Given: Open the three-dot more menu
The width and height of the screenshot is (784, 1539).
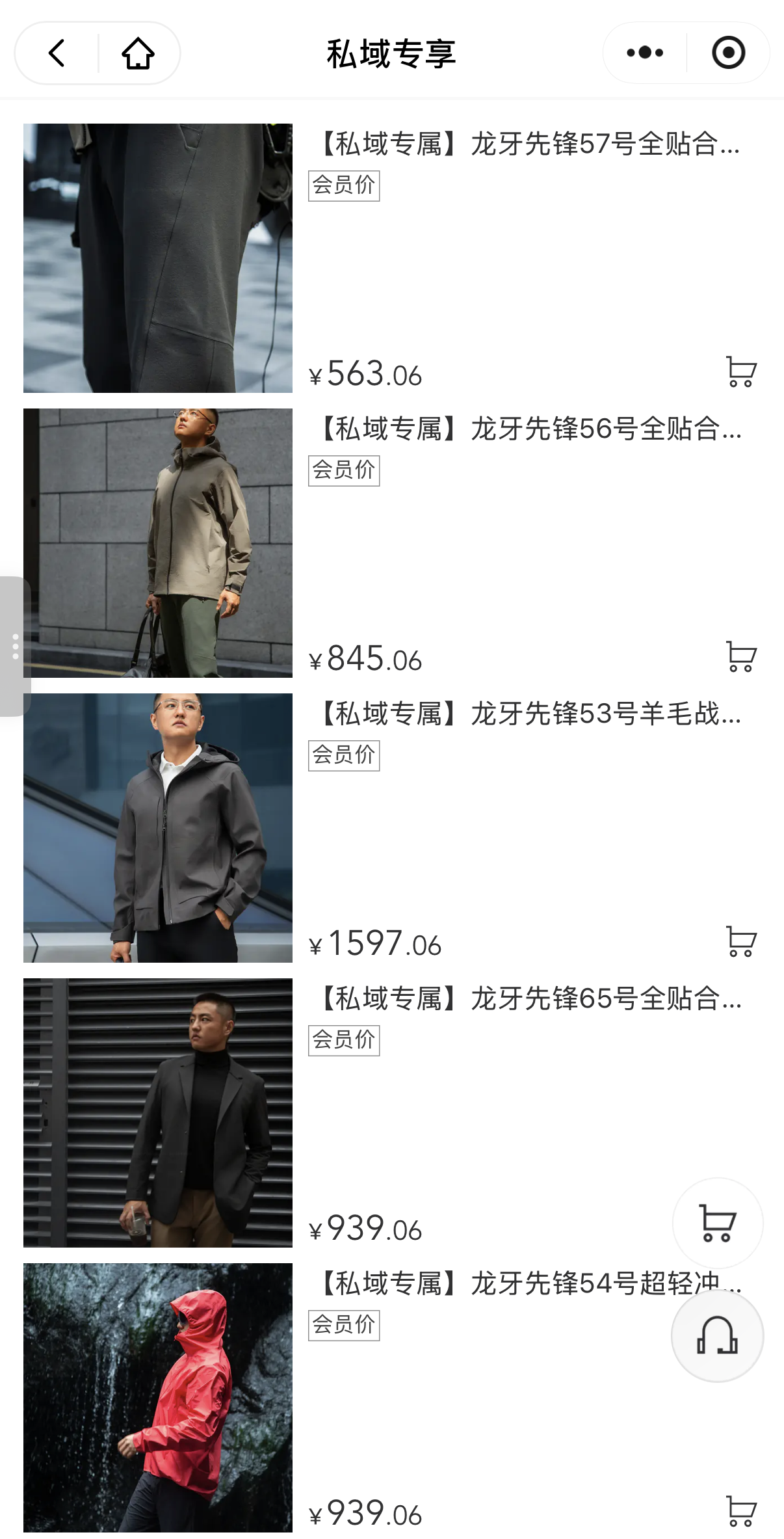Looking at the screenshot, I should pyautogui.click(x=645, y=53).
